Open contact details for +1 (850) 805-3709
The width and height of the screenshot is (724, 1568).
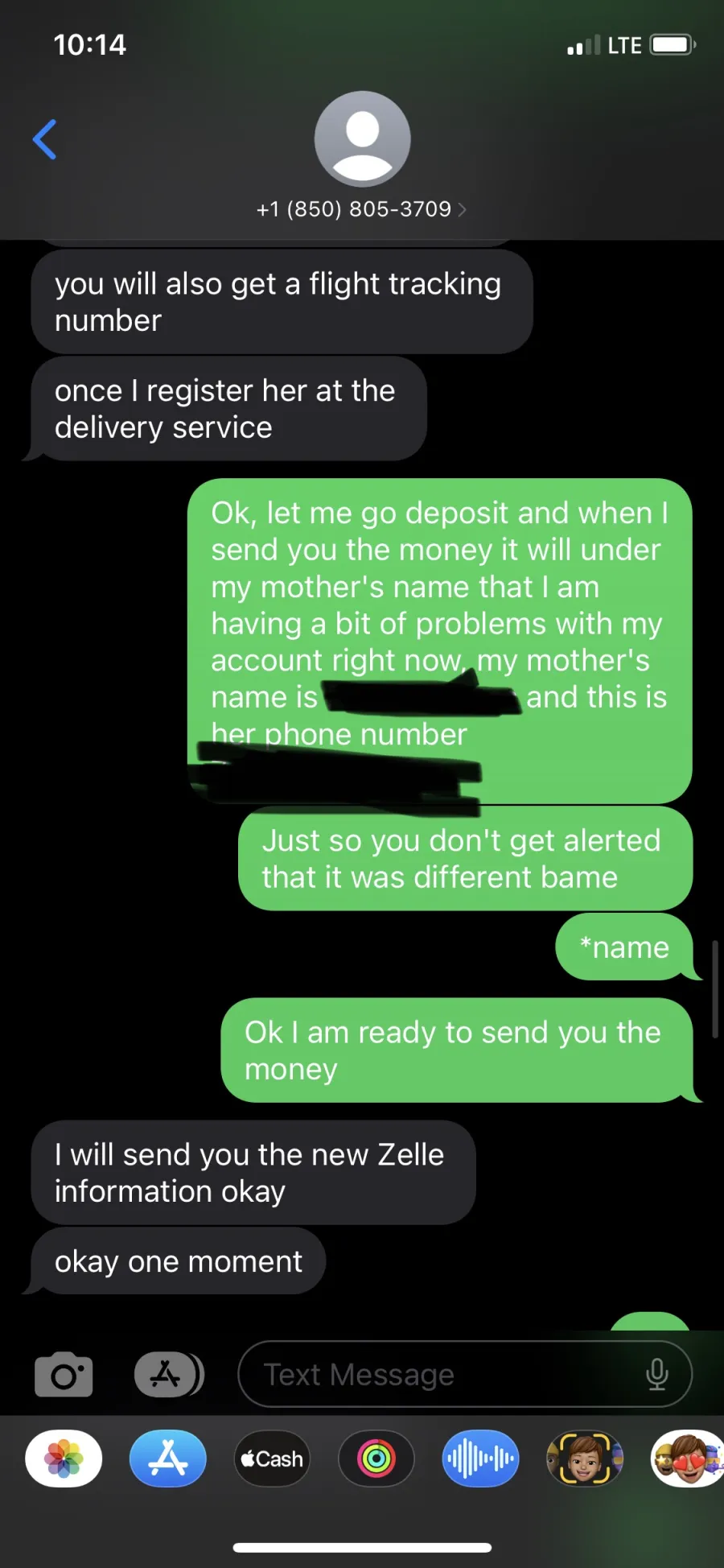tap(361, 209)
